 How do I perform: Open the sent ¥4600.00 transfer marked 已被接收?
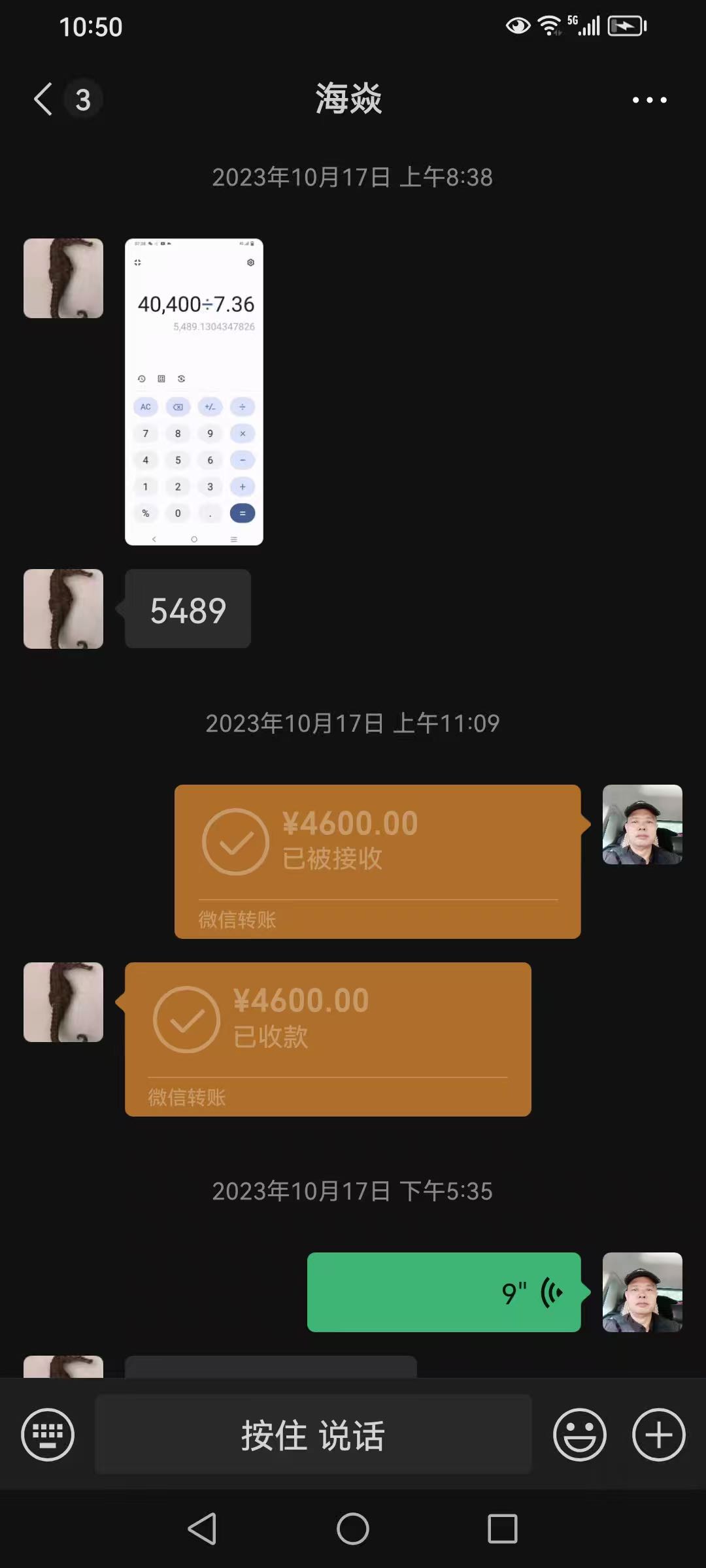pos(377,861)
